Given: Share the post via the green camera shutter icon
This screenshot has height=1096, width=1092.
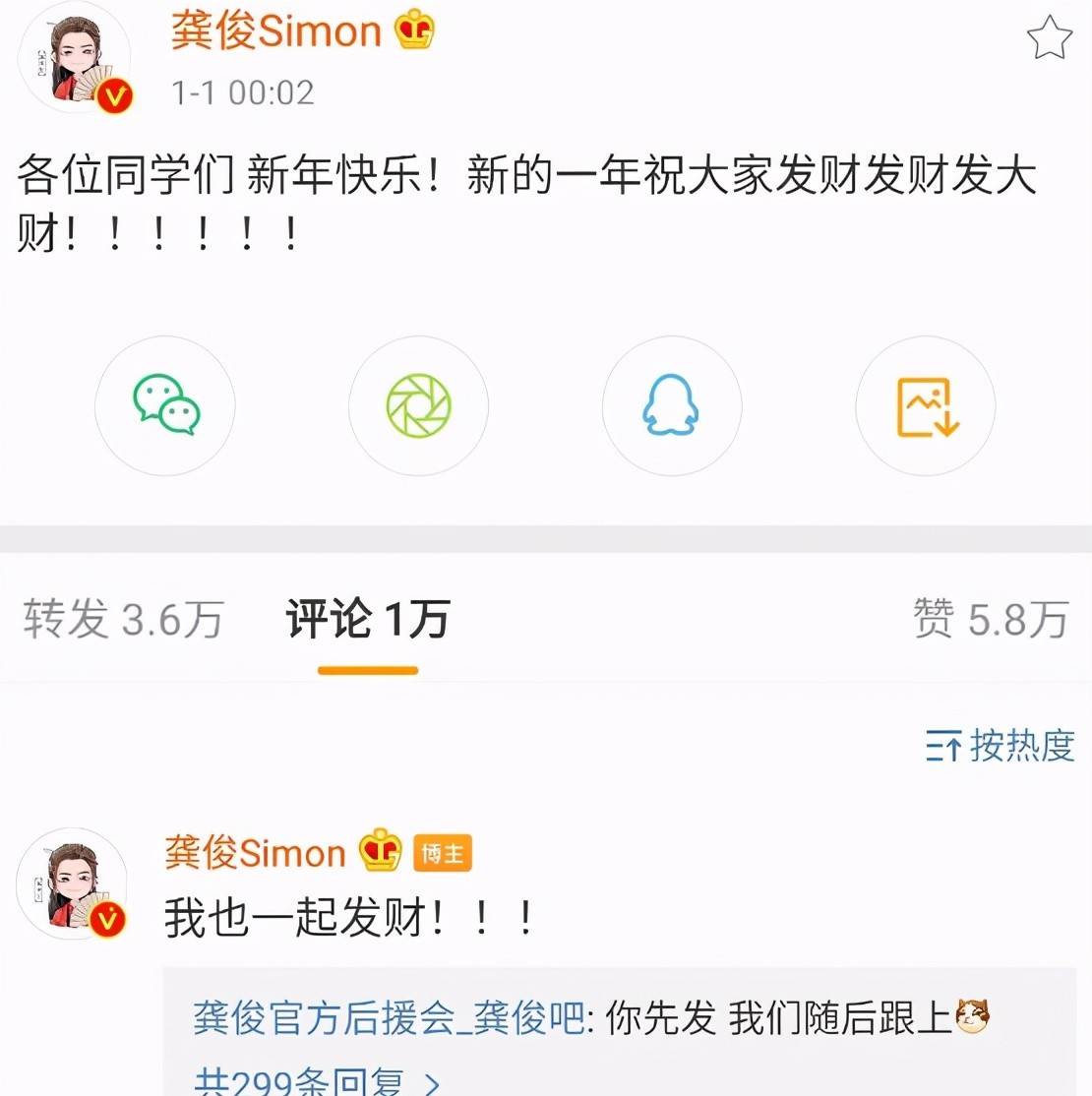Looking at the screenshot, I should coord(418,405).
